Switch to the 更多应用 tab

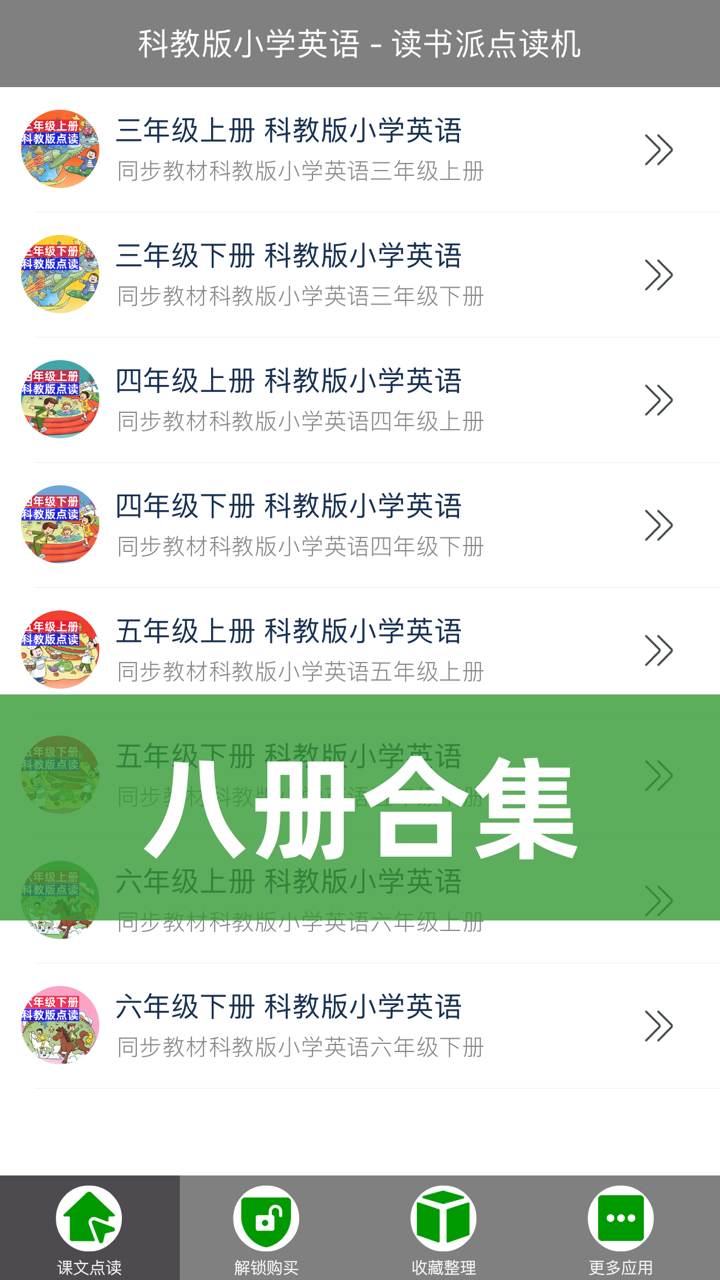click(620, 1227)
